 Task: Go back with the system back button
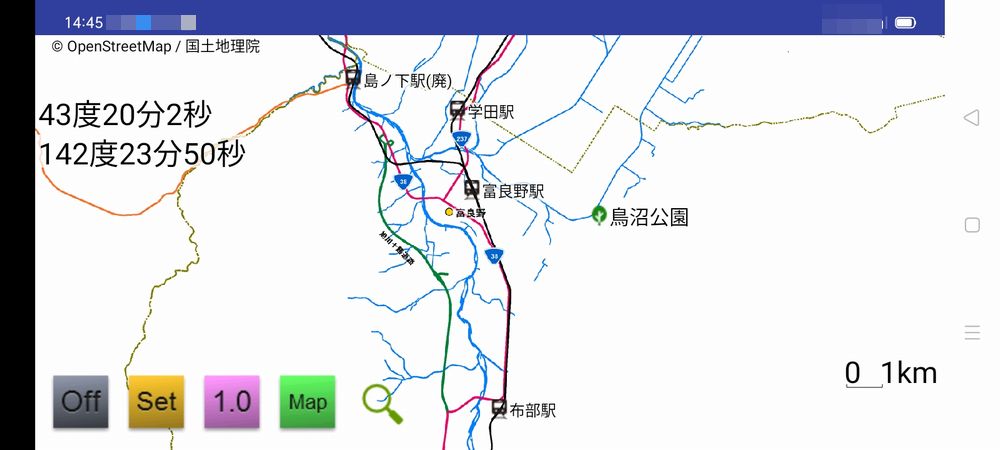click(971, 118)
